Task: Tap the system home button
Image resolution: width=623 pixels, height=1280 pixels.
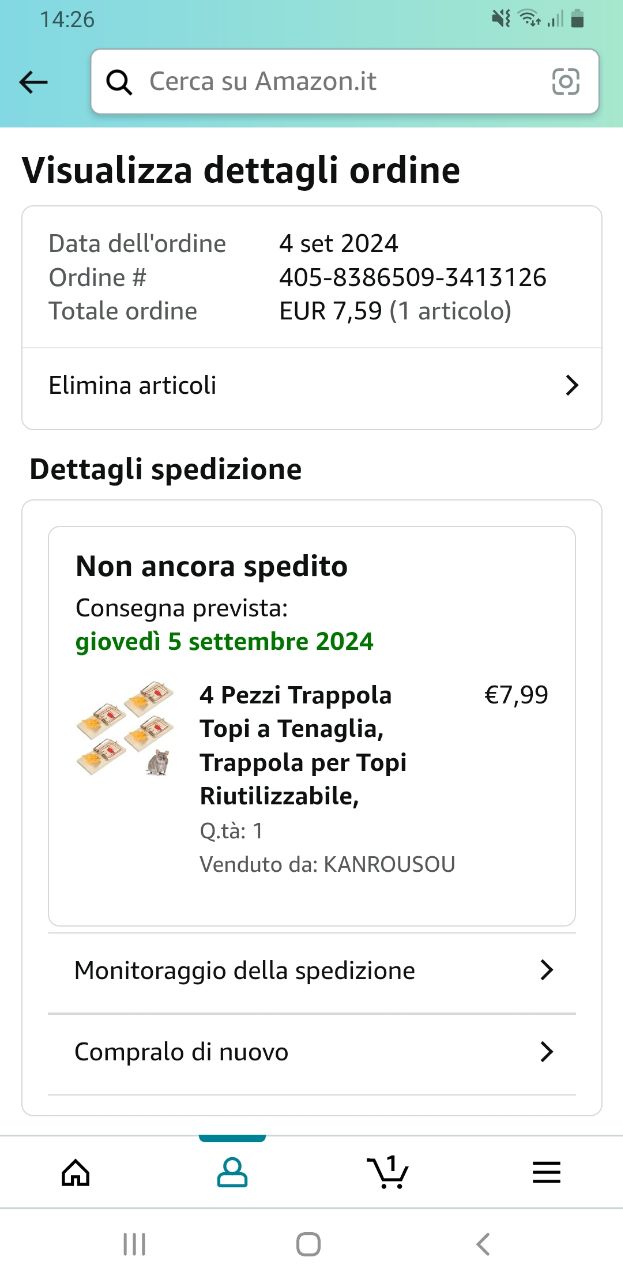Action: 309,1244
